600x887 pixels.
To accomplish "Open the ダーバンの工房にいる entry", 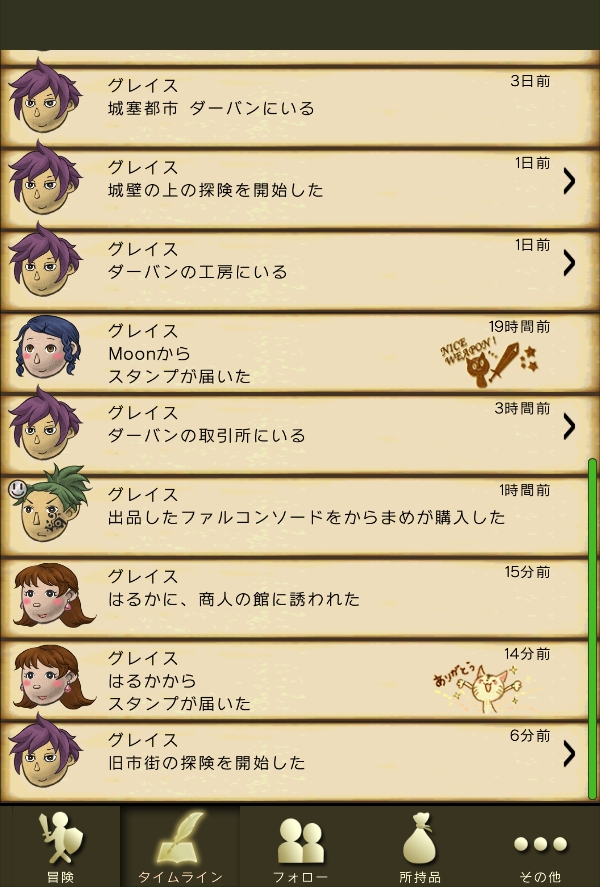I will pos(300,262).
